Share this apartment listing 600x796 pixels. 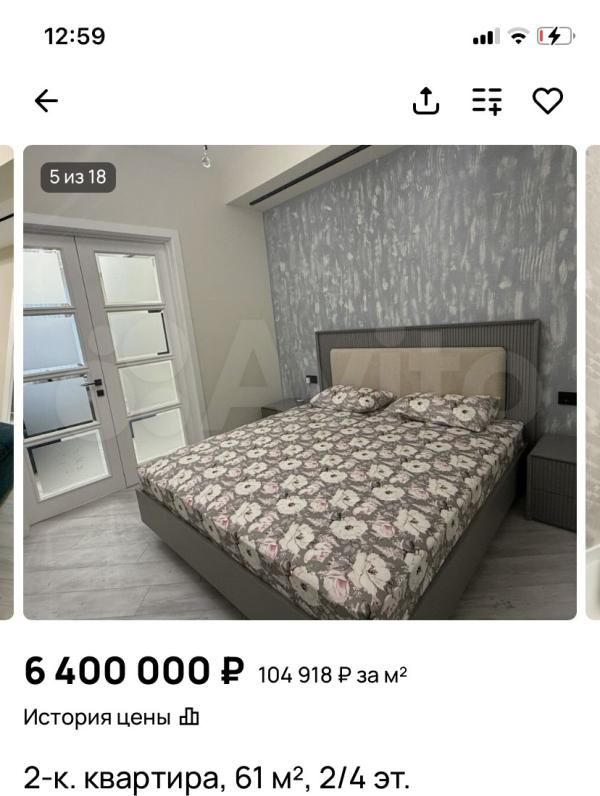point(426,101)
